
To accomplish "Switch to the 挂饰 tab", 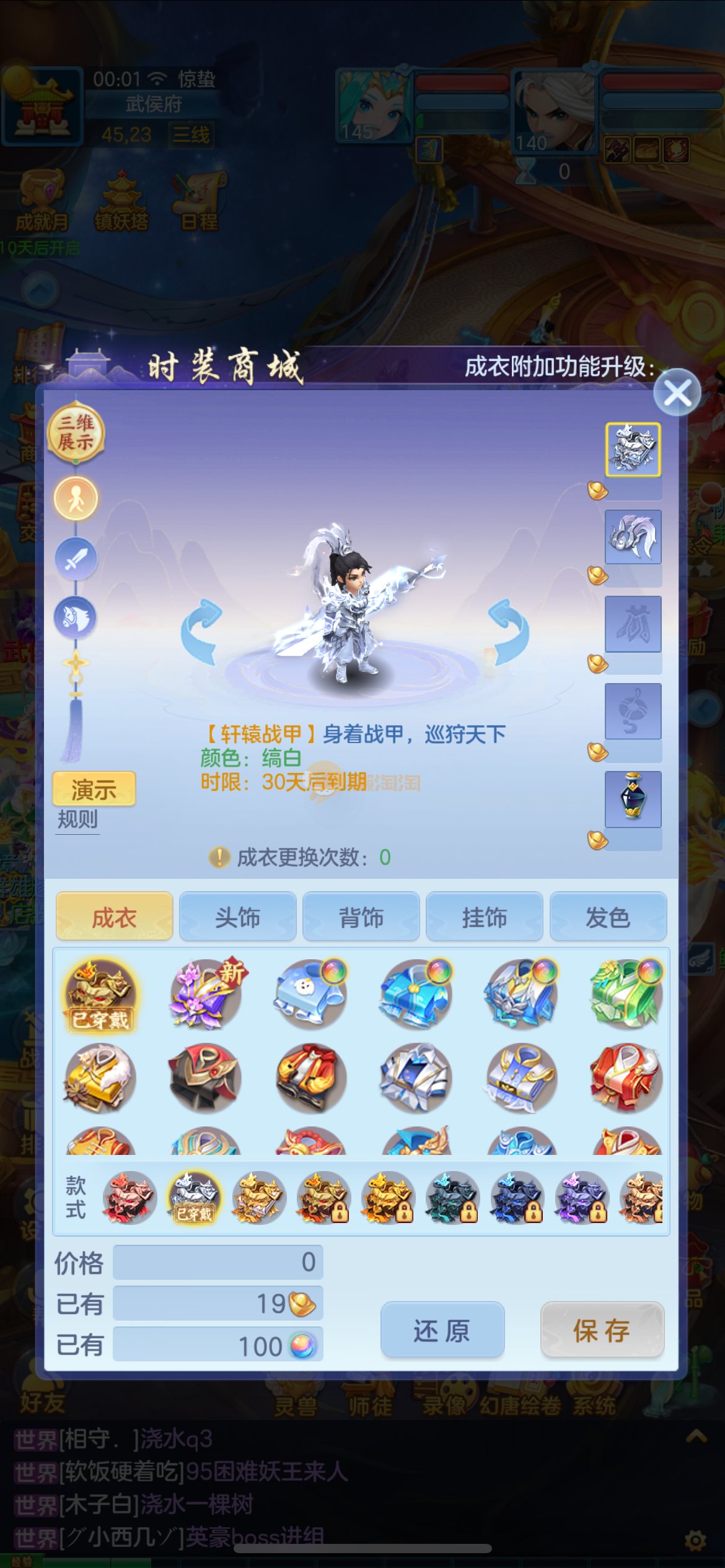I will click(484, 917).
